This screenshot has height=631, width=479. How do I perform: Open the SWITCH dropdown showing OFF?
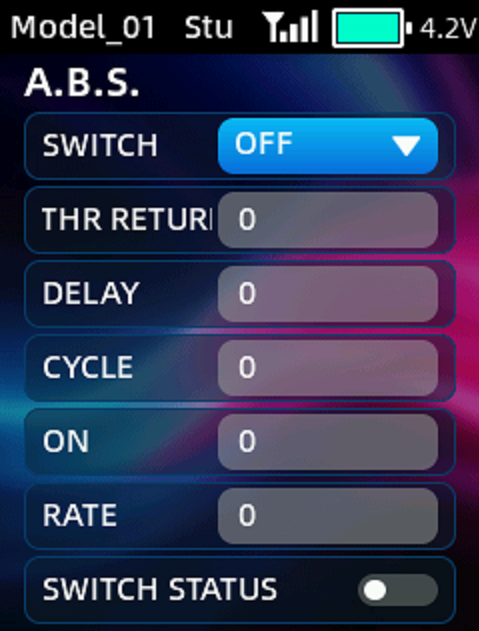pos(328,146)
